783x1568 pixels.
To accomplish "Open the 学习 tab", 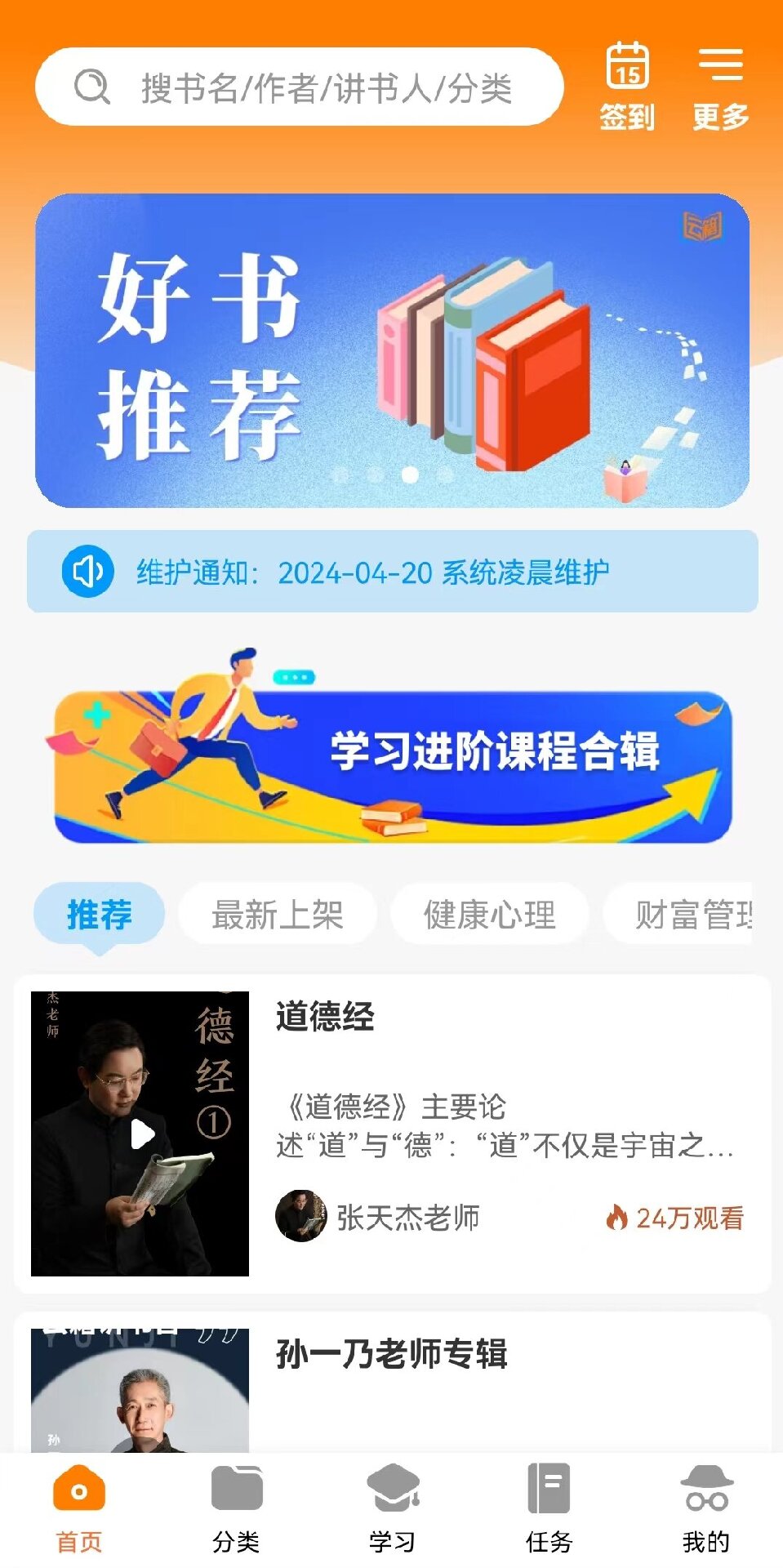I will pos(393,1509).
